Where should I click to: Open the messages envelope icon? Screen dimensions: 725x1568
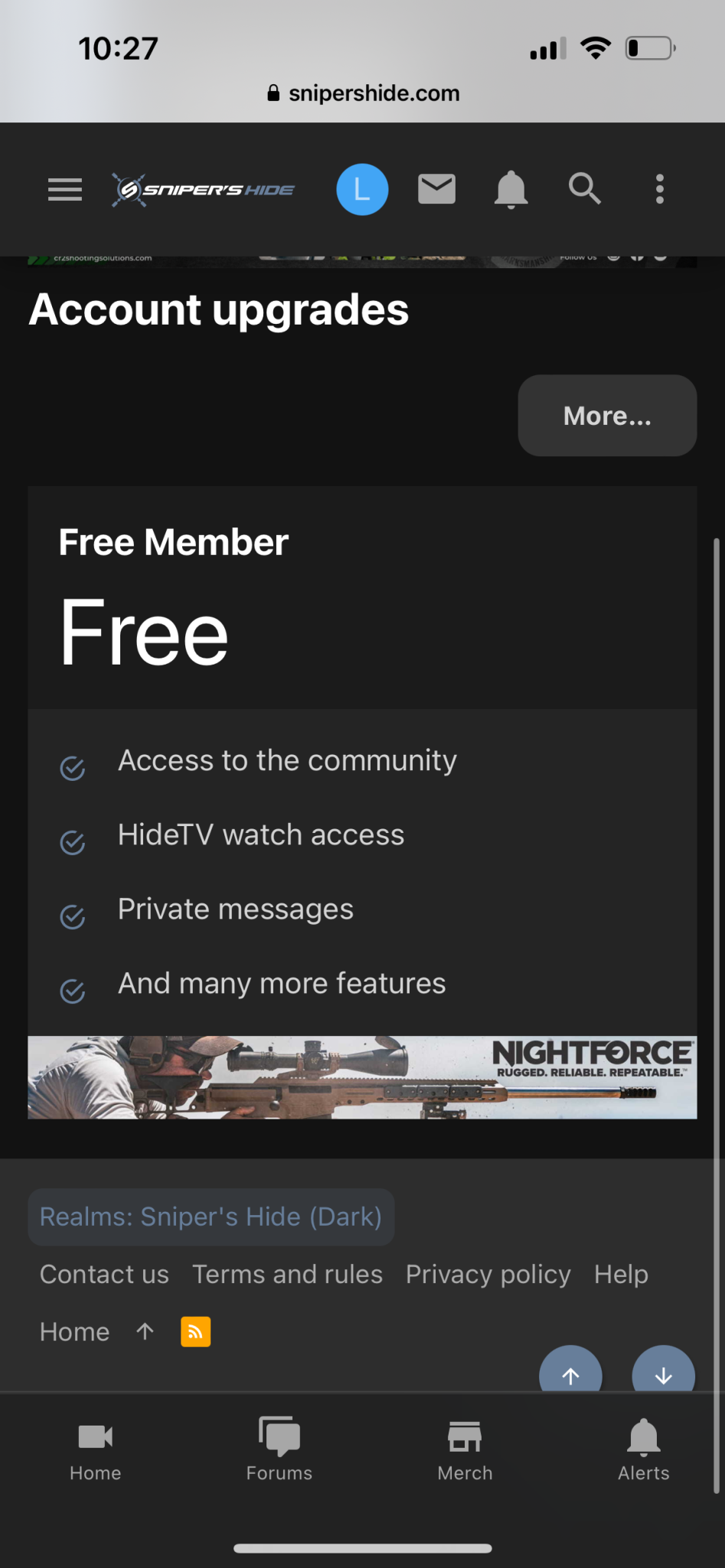coord(436,189)
